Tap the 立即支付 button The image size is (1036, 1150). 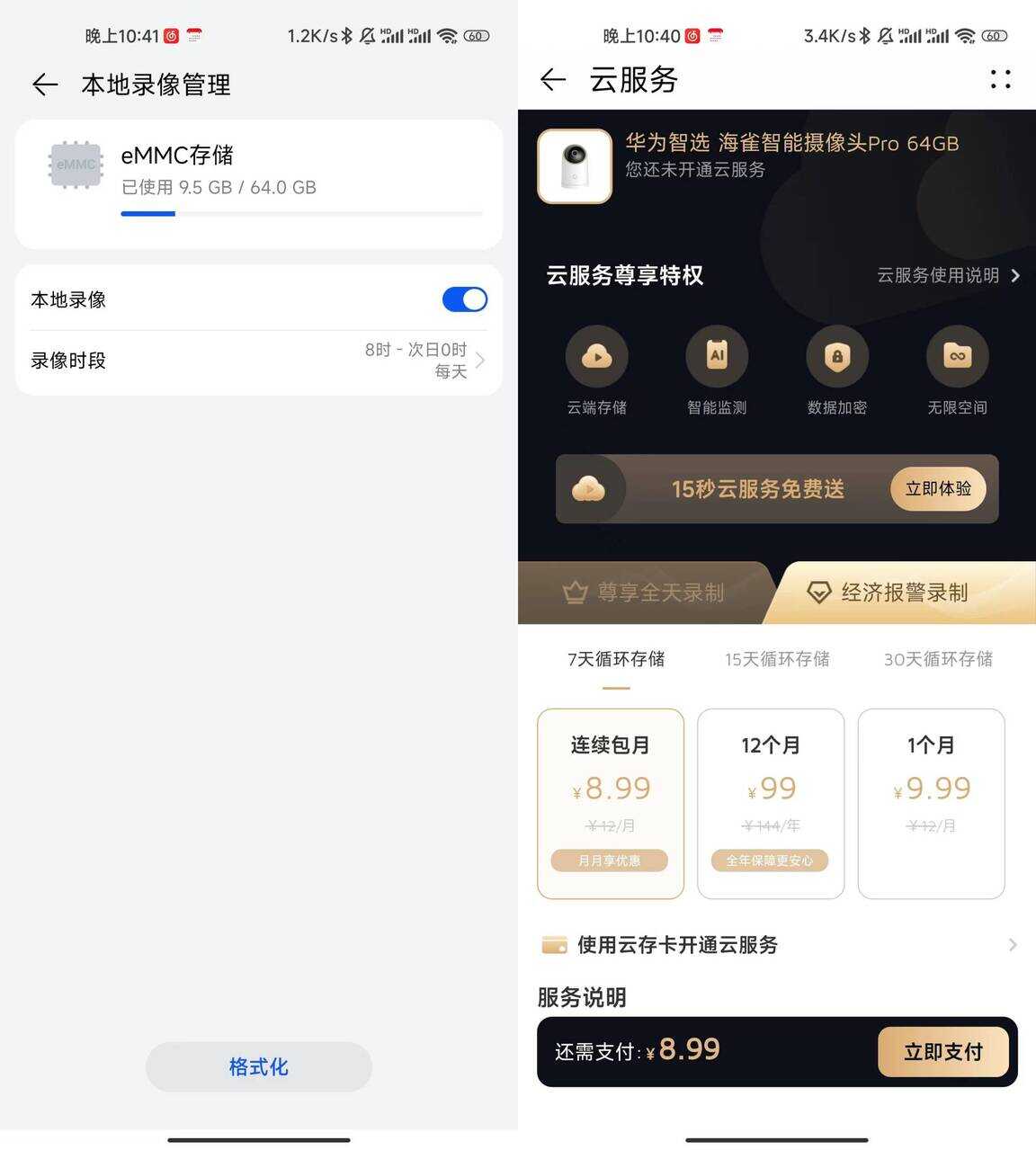click(942, 1051)
